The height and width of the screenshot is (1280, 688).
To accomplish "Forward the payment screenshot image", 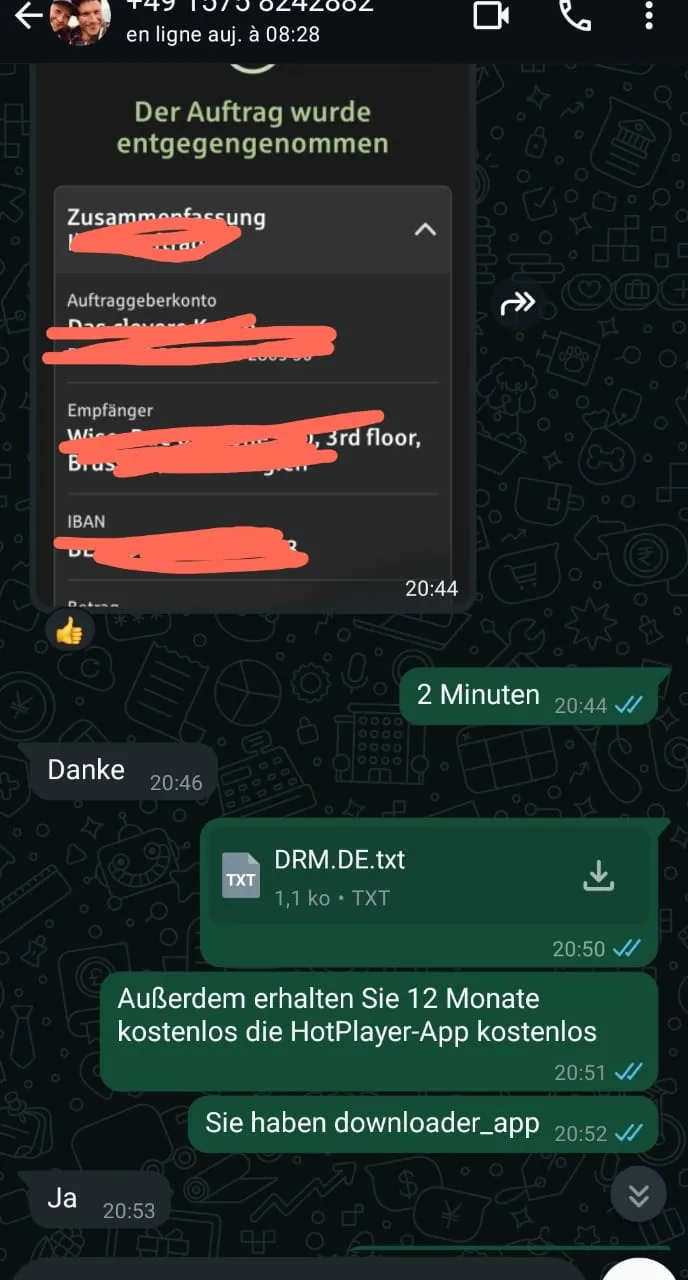I will 518,303.
